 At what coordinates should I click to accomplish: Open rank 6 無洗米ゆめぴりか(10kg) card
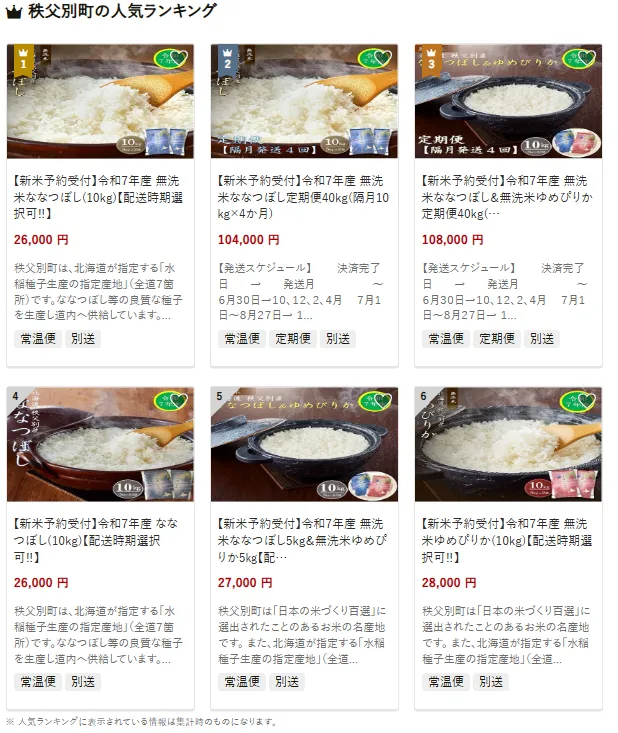tap(508, 533)
